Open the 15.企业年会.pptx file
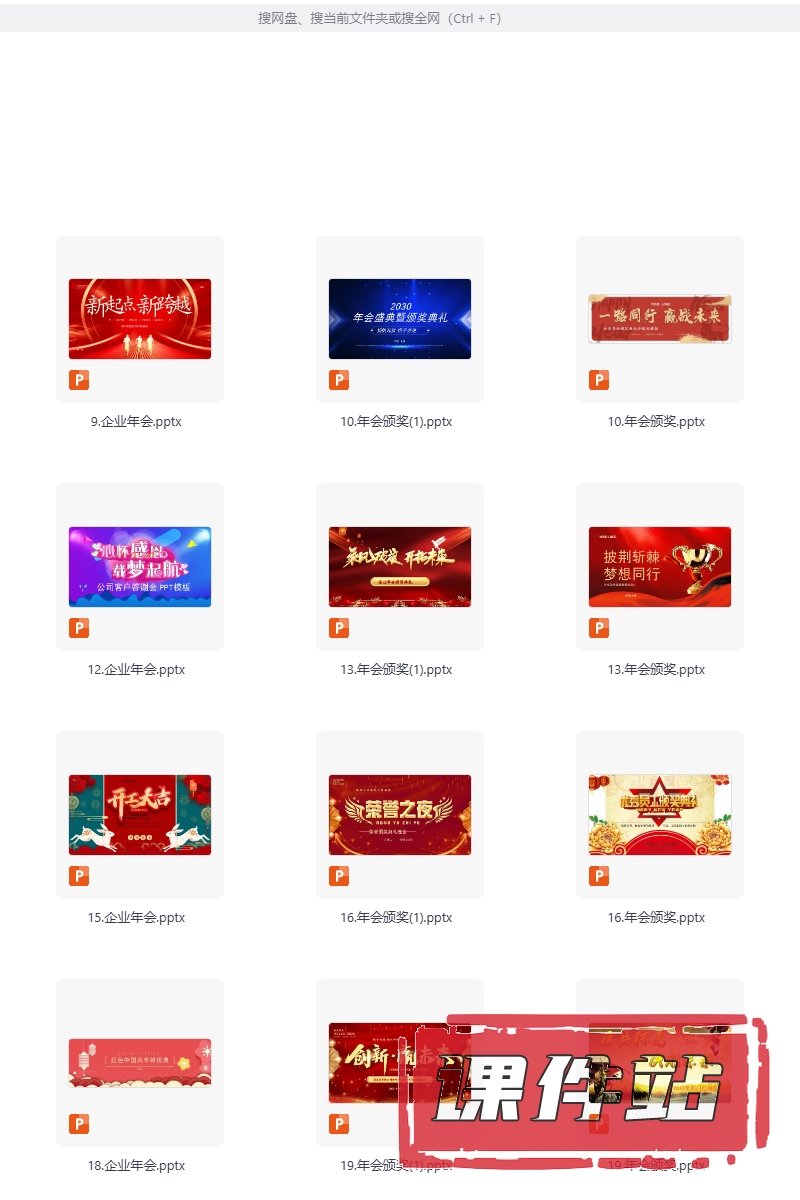This screenshot has height=1200, width=800. click(140, 815)
